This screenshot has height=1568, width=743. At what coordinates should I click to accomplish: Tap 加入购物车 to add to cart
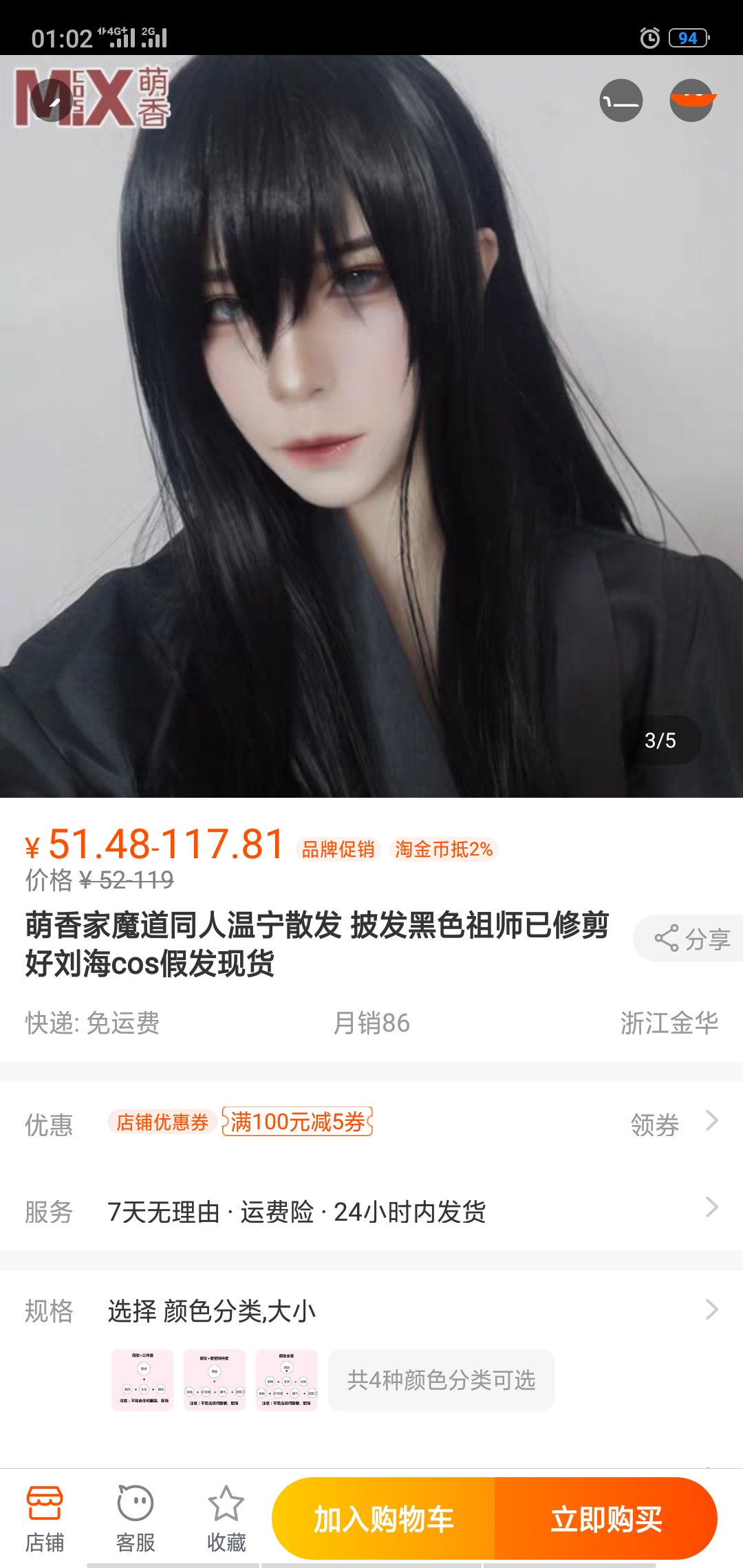click(x=383, y=1518)
